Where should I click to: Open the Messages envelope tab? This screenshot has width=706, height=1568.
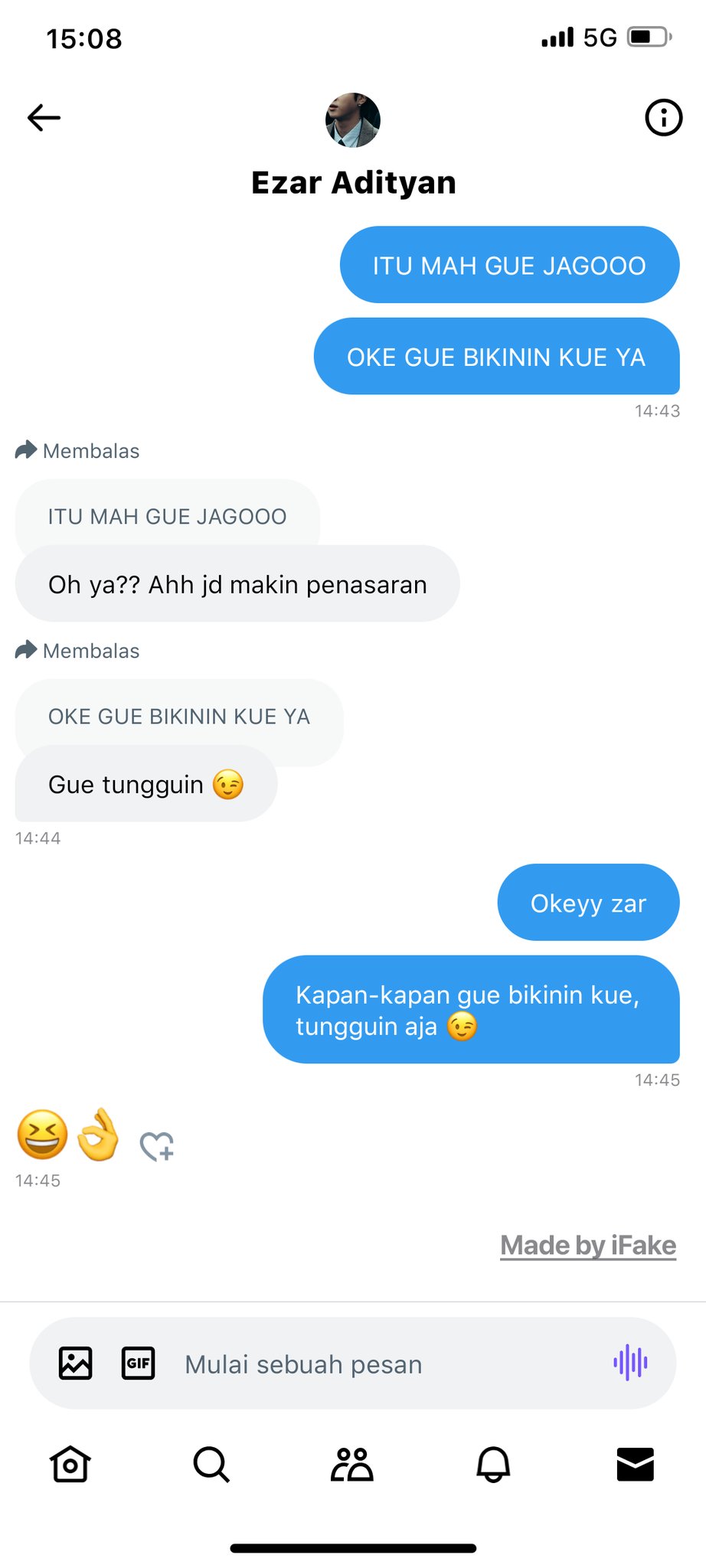coord(635,1464)
